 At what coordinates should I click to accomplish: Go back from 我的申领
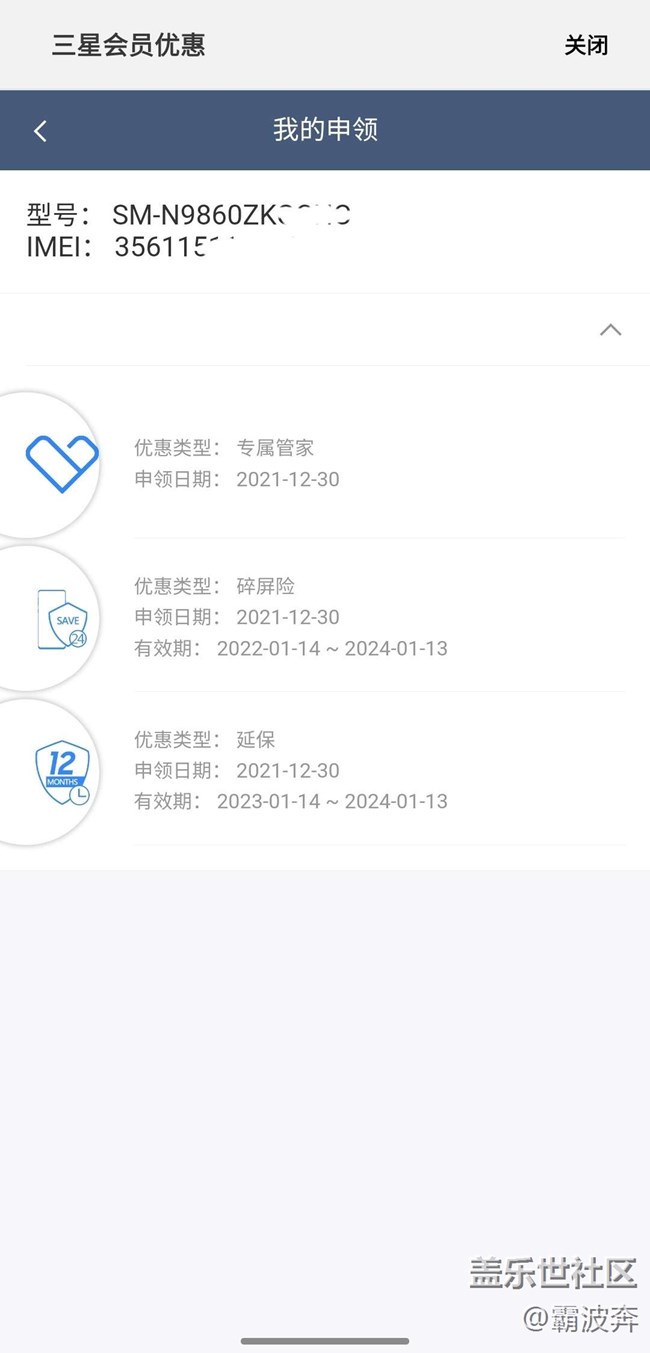tap(40, 131)
